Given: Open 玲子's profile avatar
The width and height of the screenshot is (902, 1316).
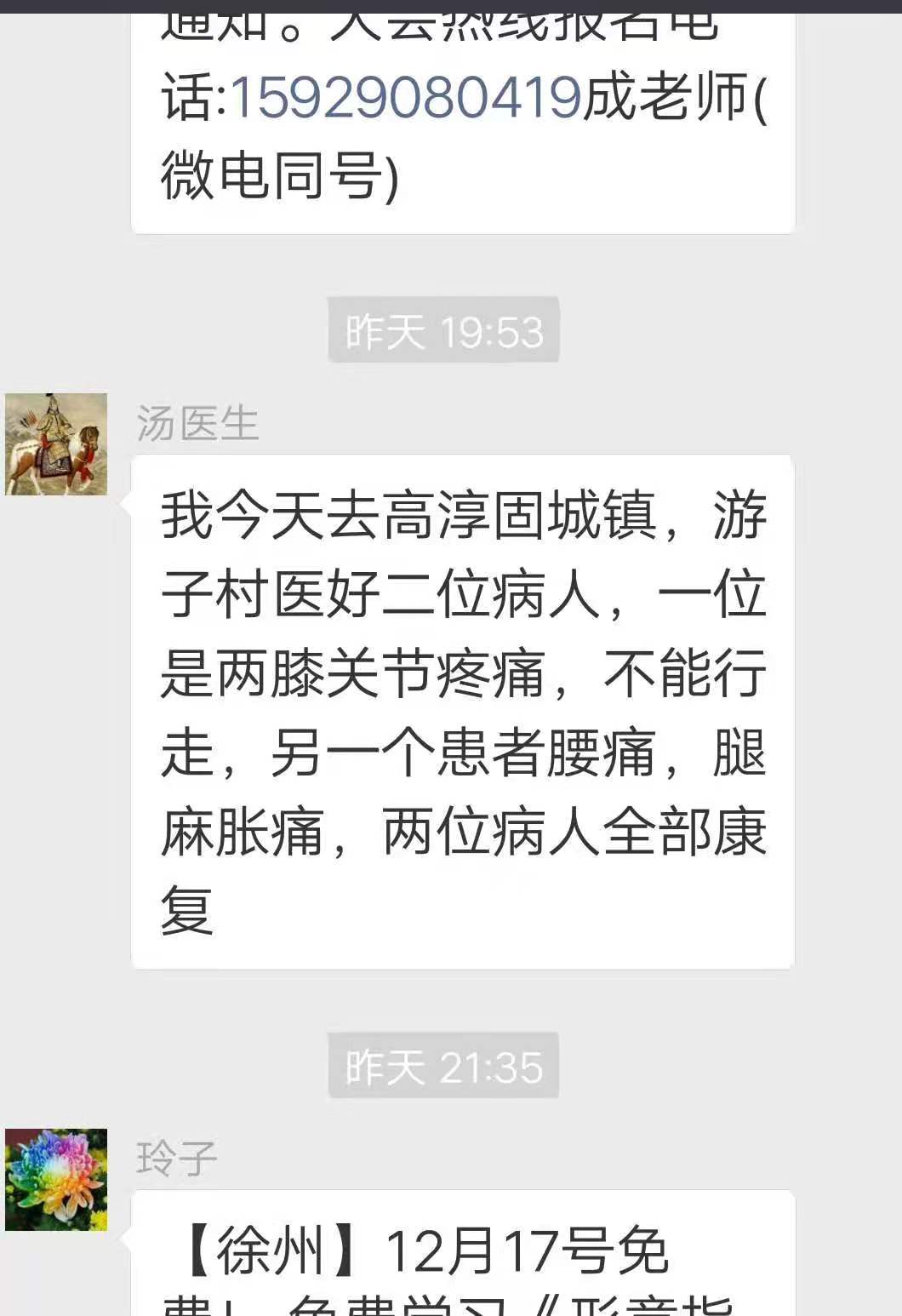Looking at the screenshot, I should click(56, 1179).
